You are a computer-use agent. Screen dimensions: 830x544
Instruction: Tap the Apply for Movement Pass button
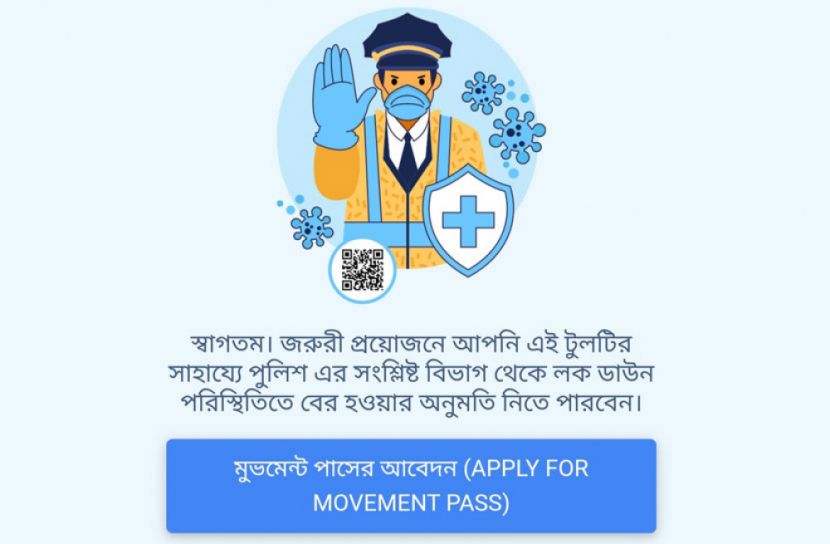[411, 485]
